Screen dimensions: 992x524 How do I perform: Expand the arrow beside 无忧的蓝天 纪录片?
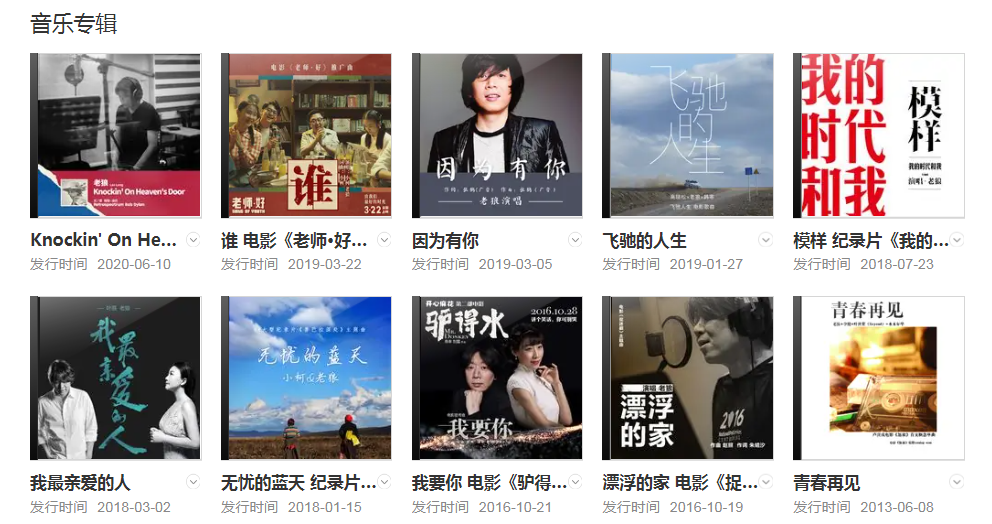(385, 482)
